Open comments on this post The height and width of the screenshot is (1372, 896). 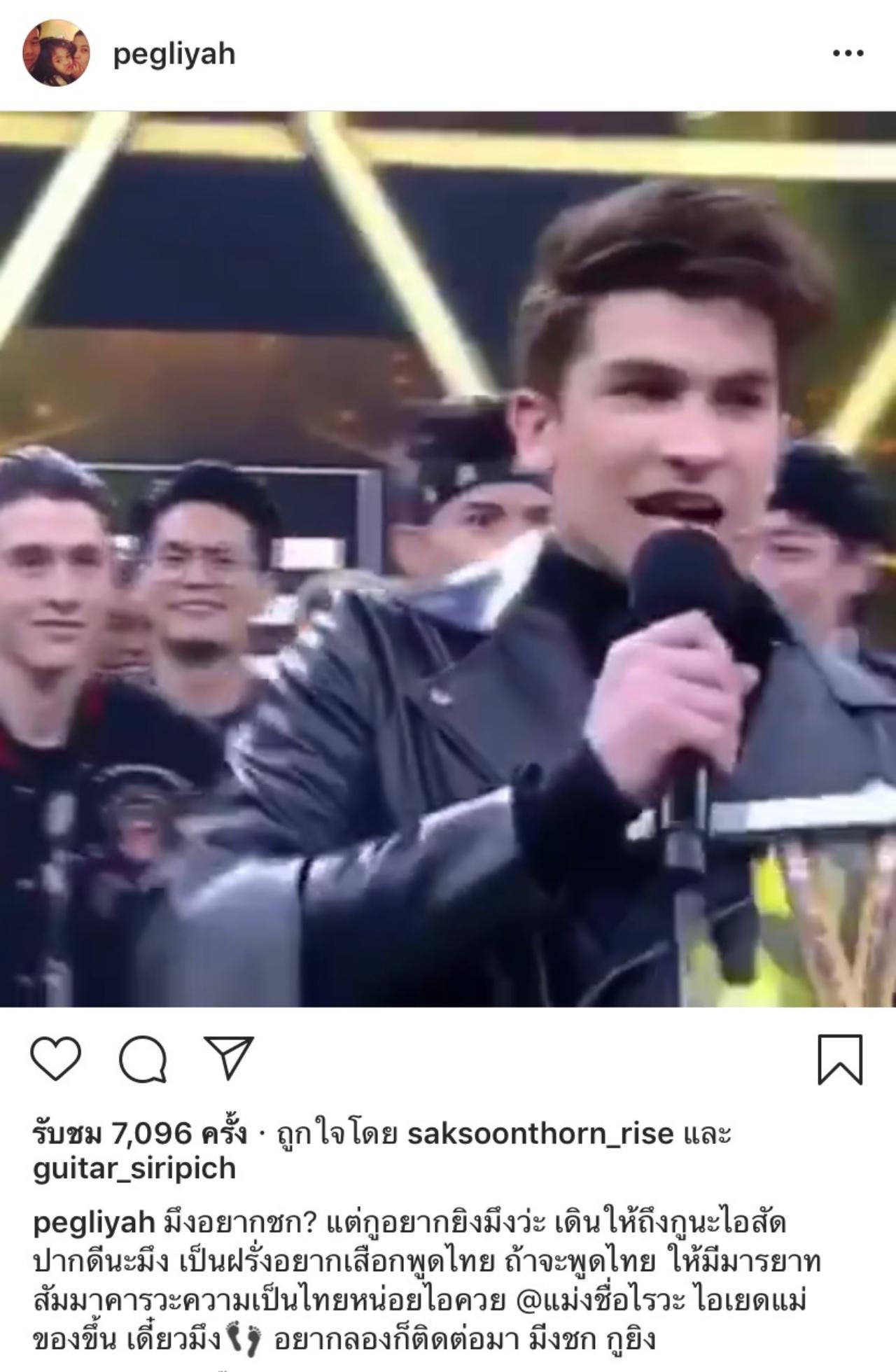point(143,1059)
